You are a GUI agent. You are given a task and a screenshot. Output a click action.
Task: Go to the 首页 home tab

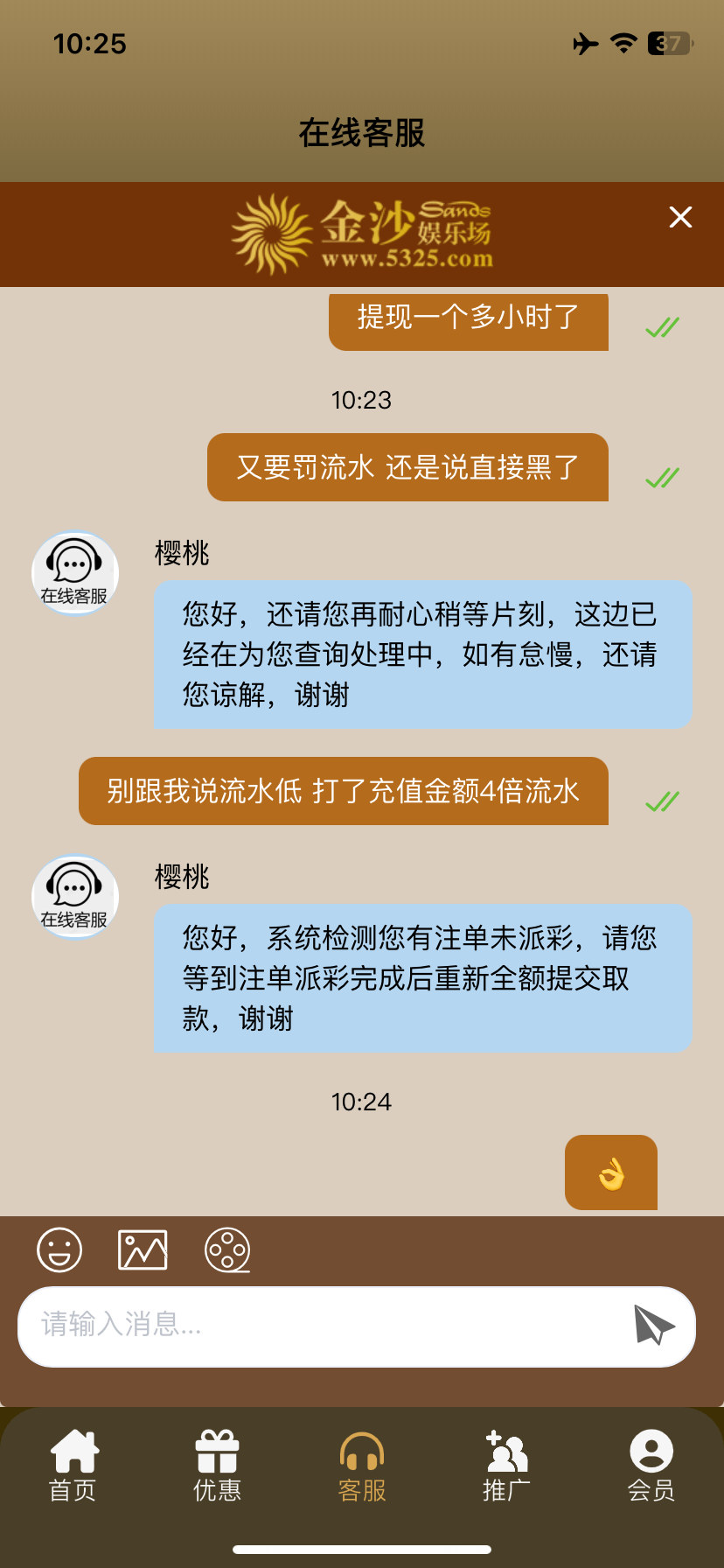pyautogui.click(x=73, y=1466)
